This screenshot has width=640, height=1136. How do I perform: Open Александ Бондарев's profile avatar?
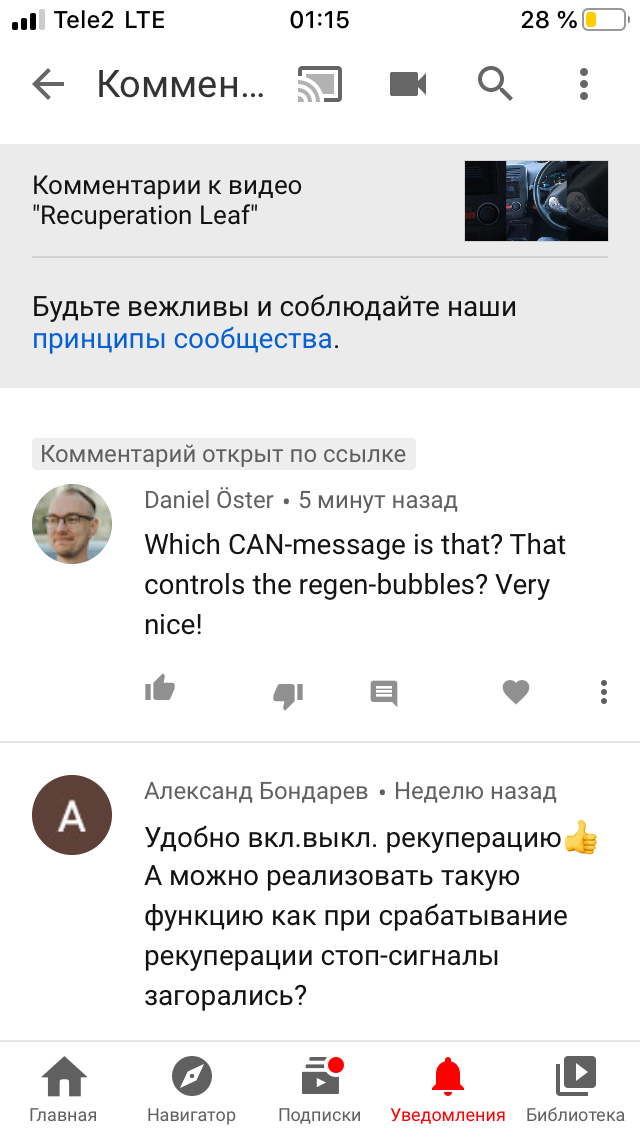pyautogui.click(x=72, y=815)
